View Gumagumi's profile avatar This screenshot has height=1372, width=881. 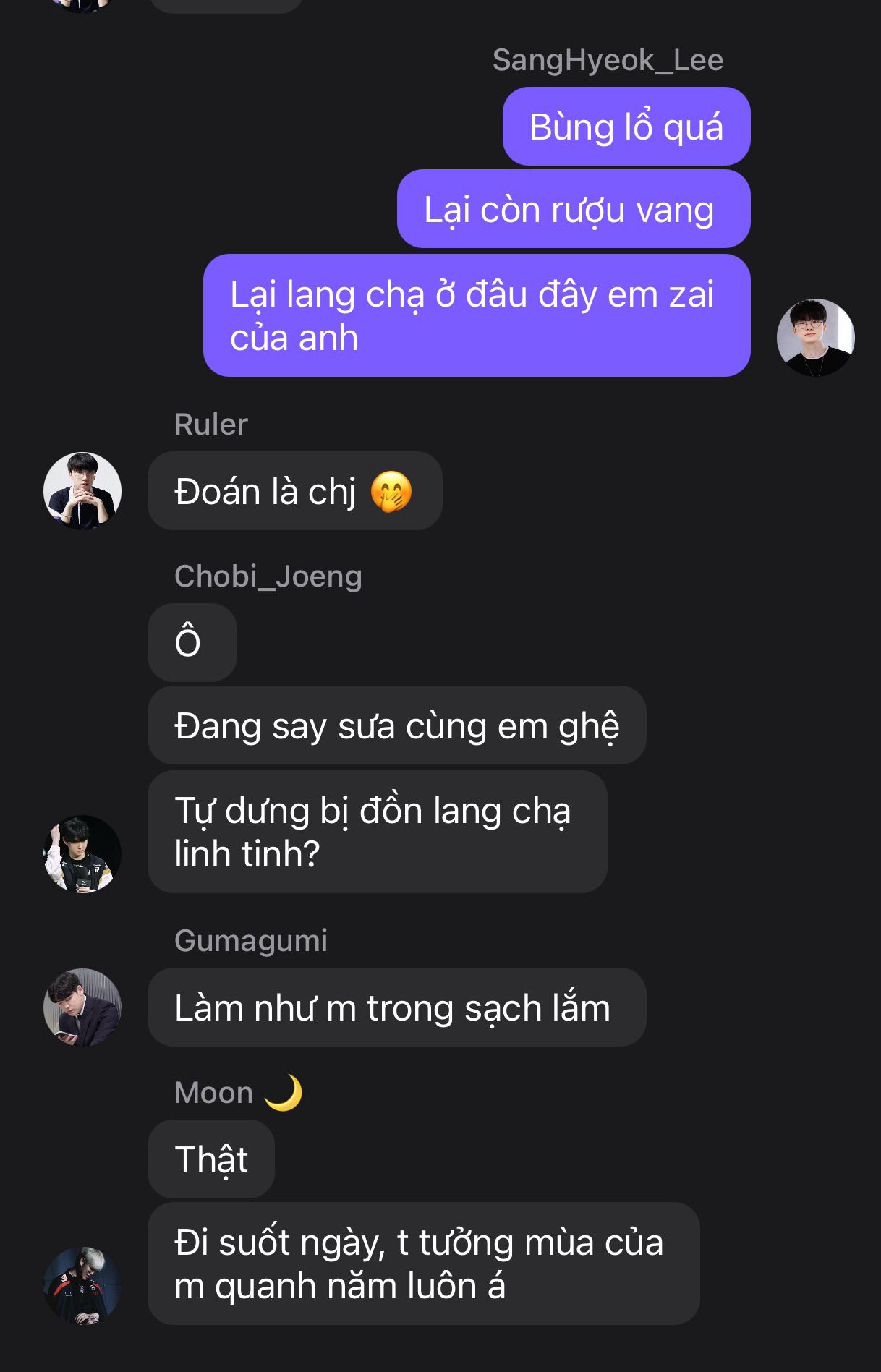(x=82, y=1007)
